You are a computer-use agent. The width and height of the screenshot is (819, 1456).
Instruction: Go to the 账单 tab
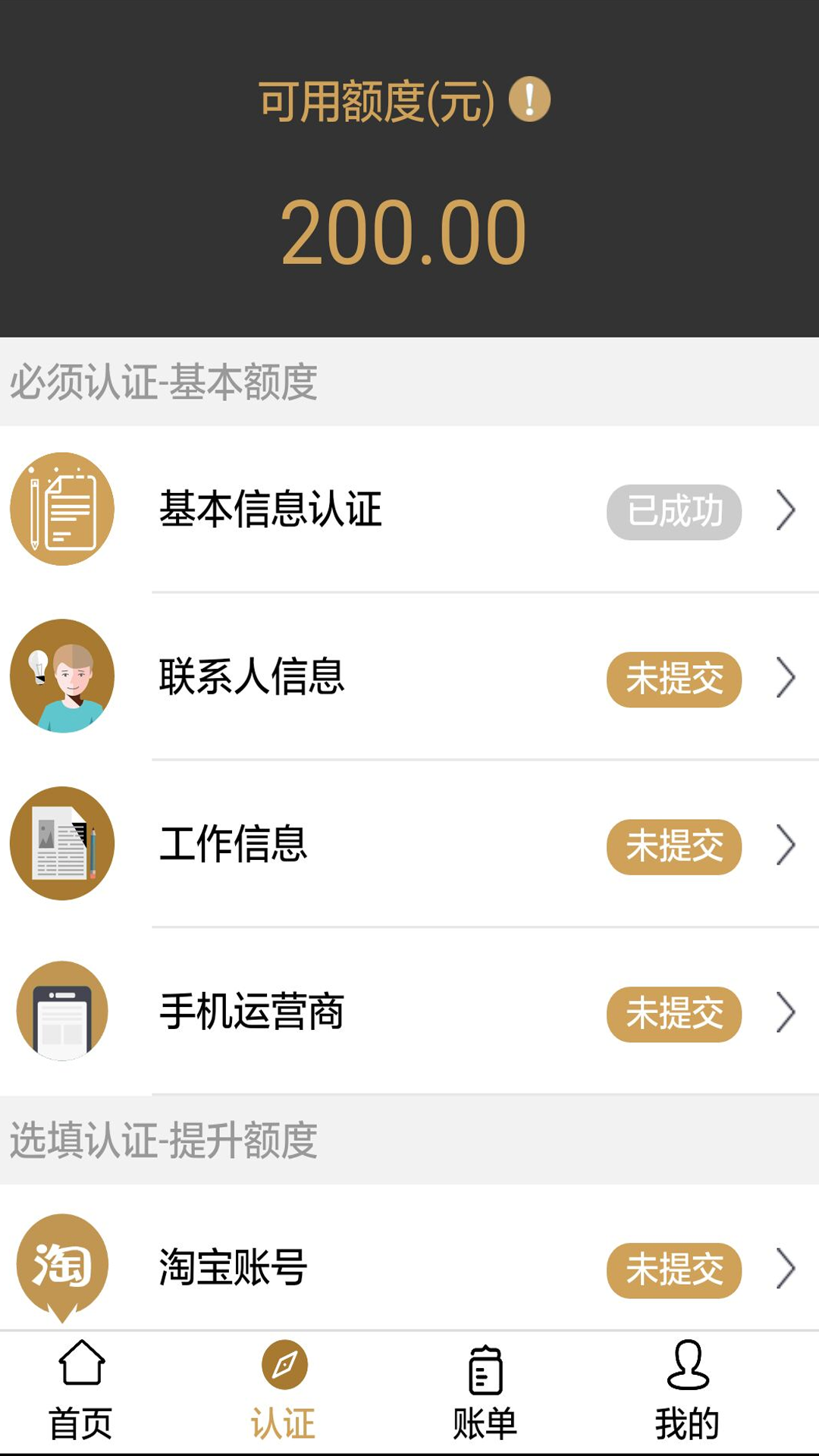(485, 1391)
